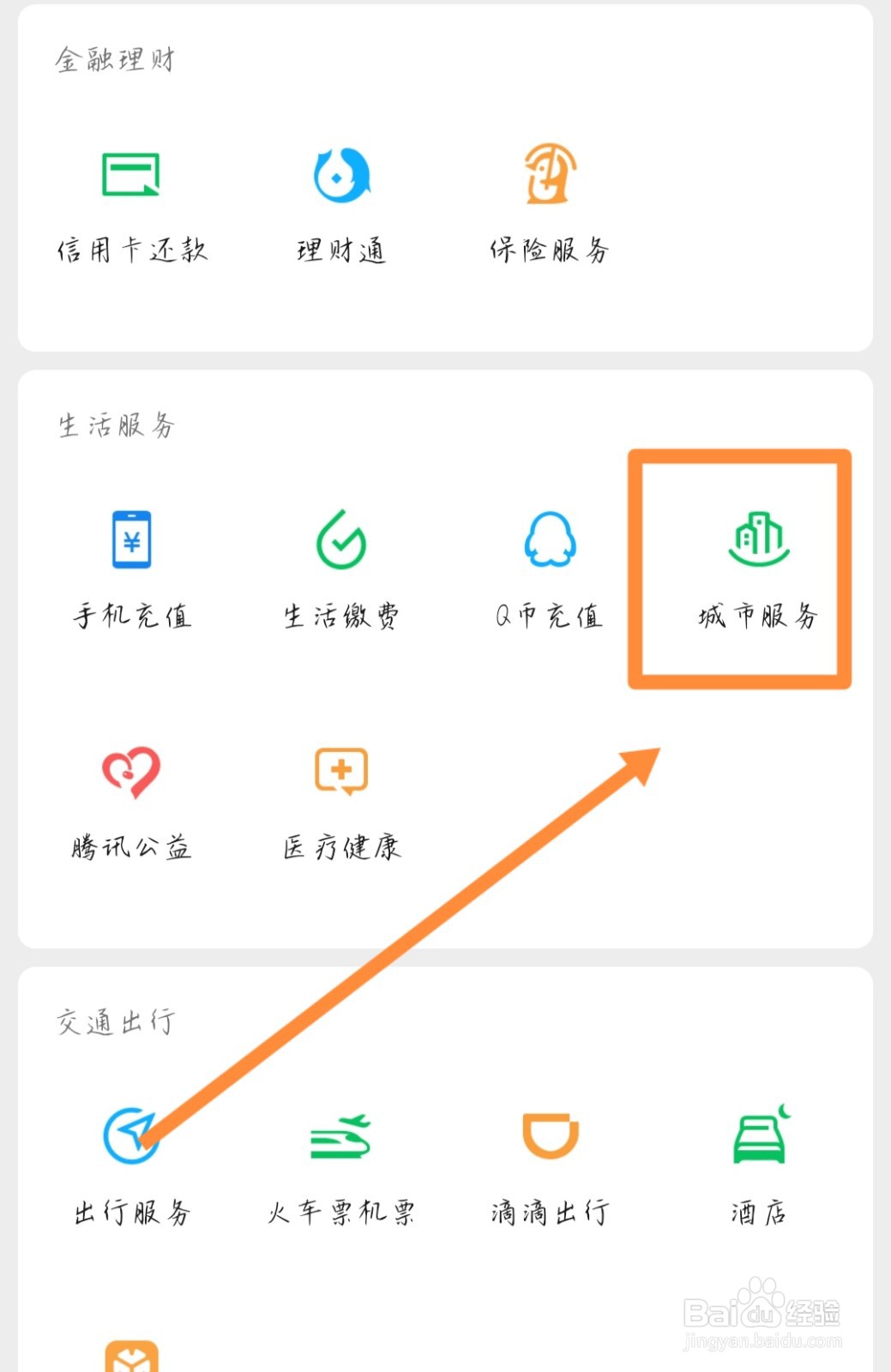891x1372 pixels.
Task: Tap the 金融理财 section header
Action: [114, 60]
